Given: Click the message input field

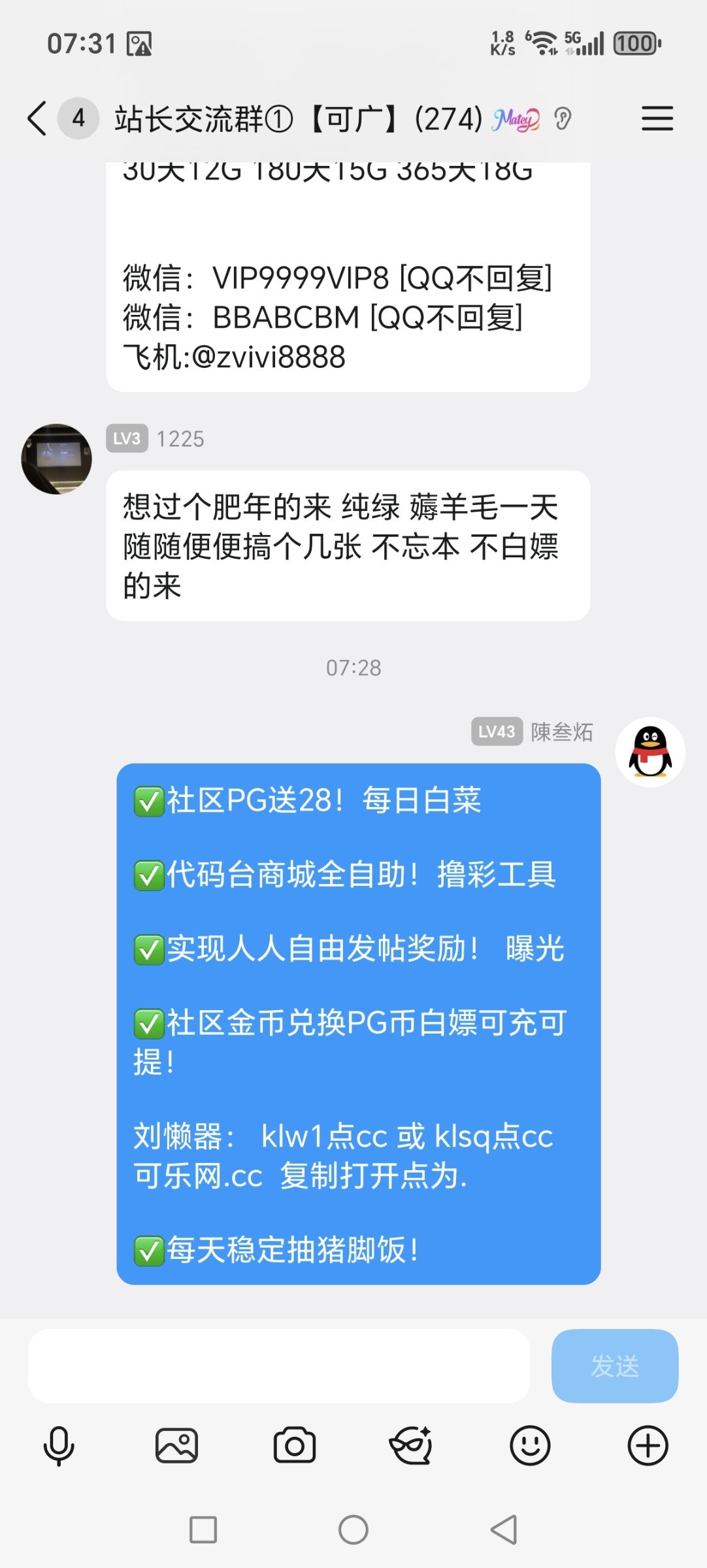Looking at the screenshot, I should pyautogui.click(x=281, y=1365).
